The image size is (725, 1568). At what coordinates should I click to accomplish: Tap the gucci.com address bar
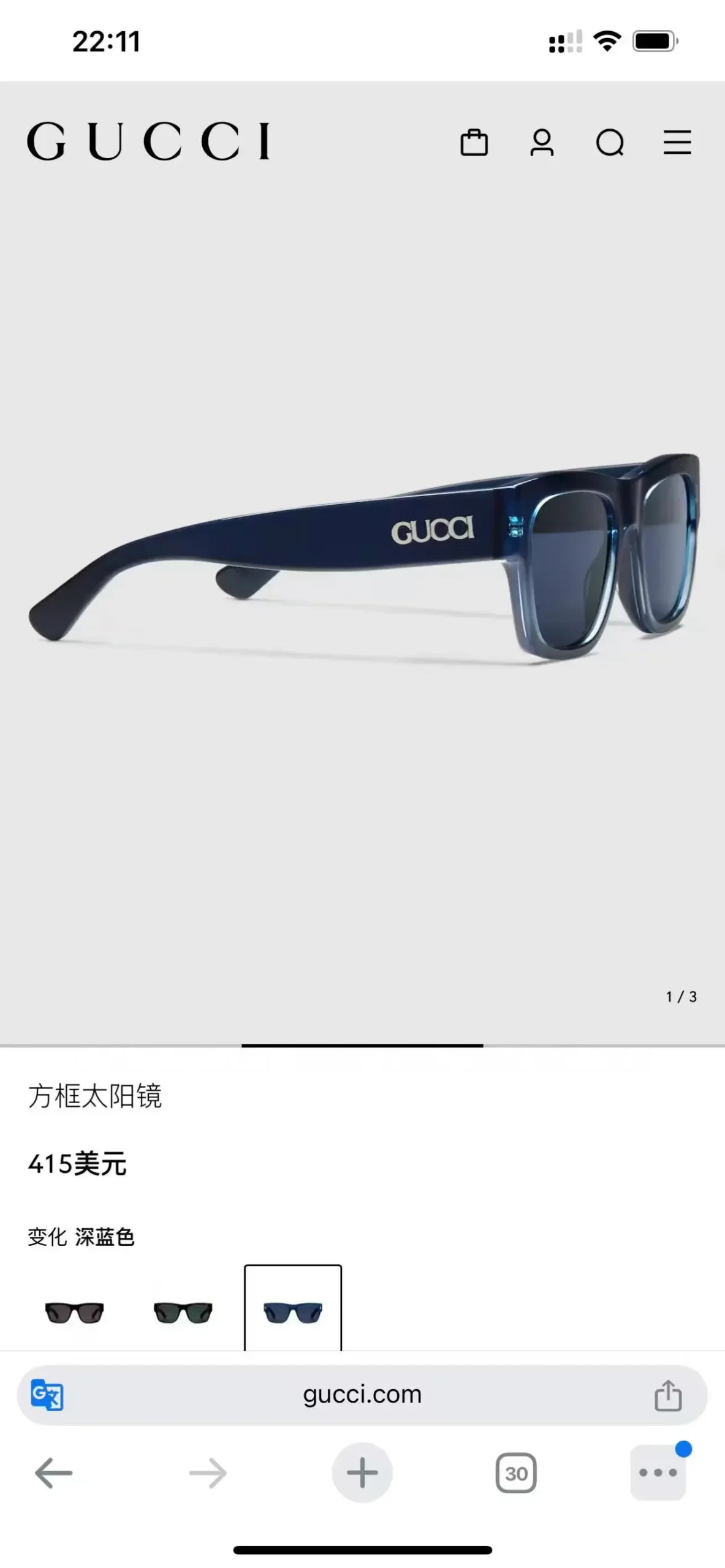pos(362,1395)
